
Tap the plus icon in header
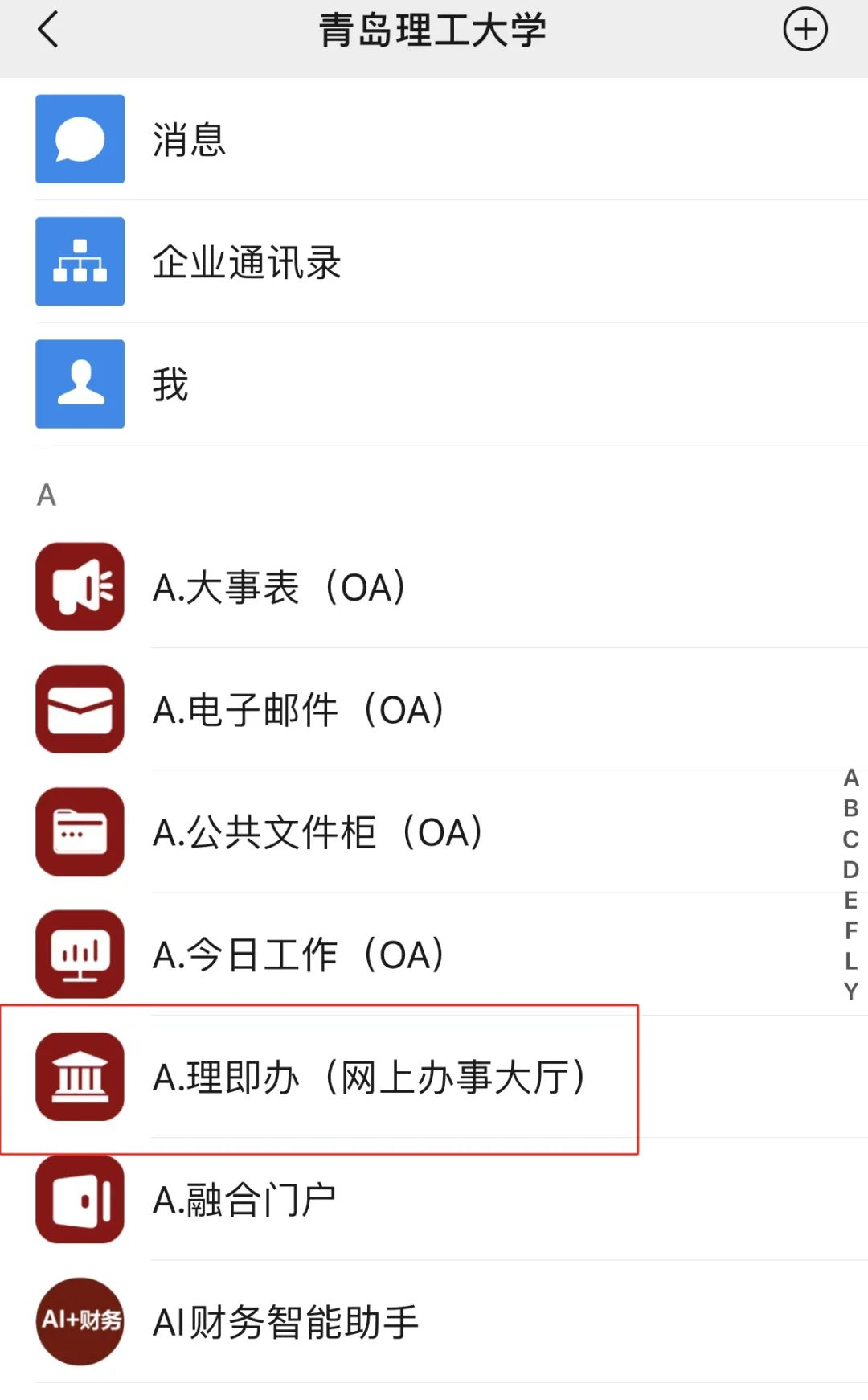click(805, 30)
